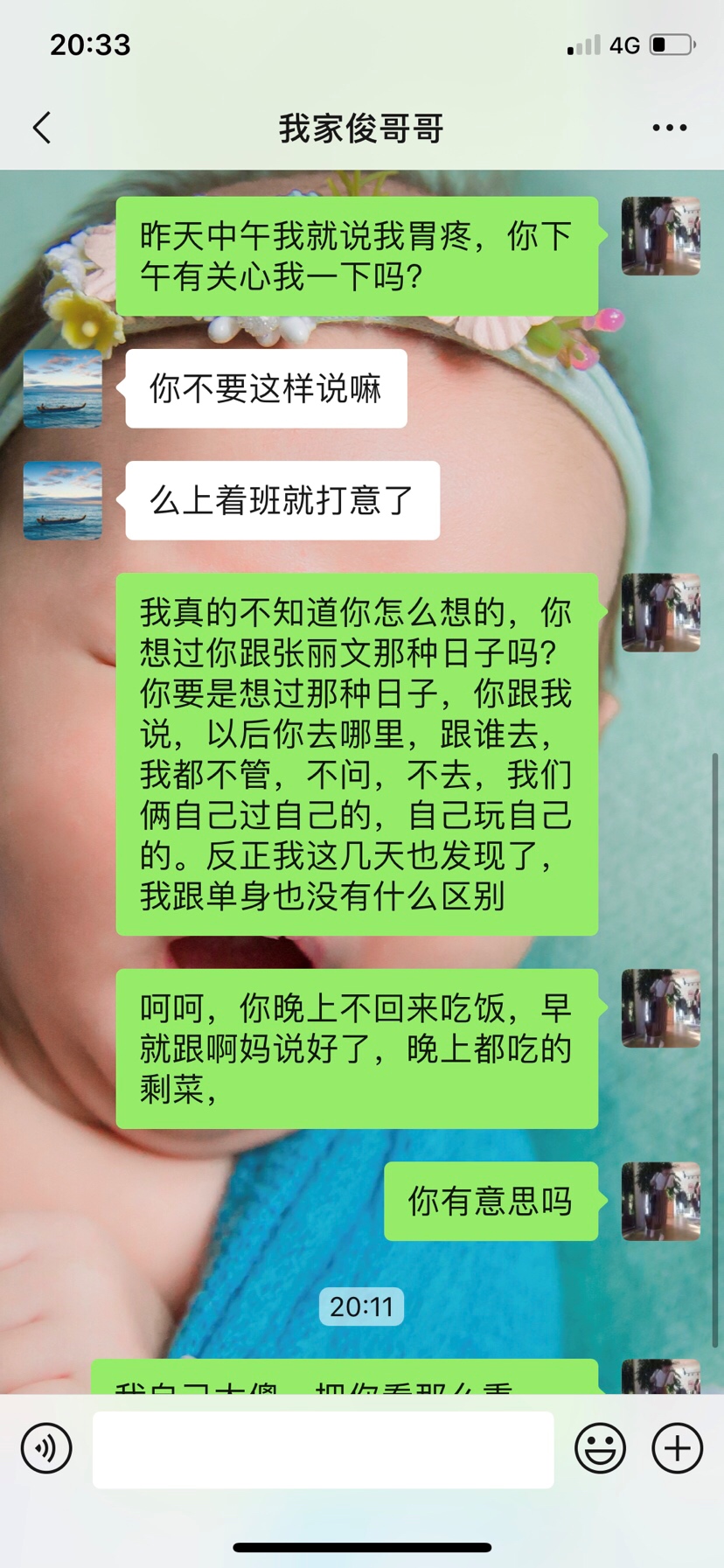View profile from avatar beside '昨天中午我就说我胃疼' message

pyautogui.click(x=660, y=236)
